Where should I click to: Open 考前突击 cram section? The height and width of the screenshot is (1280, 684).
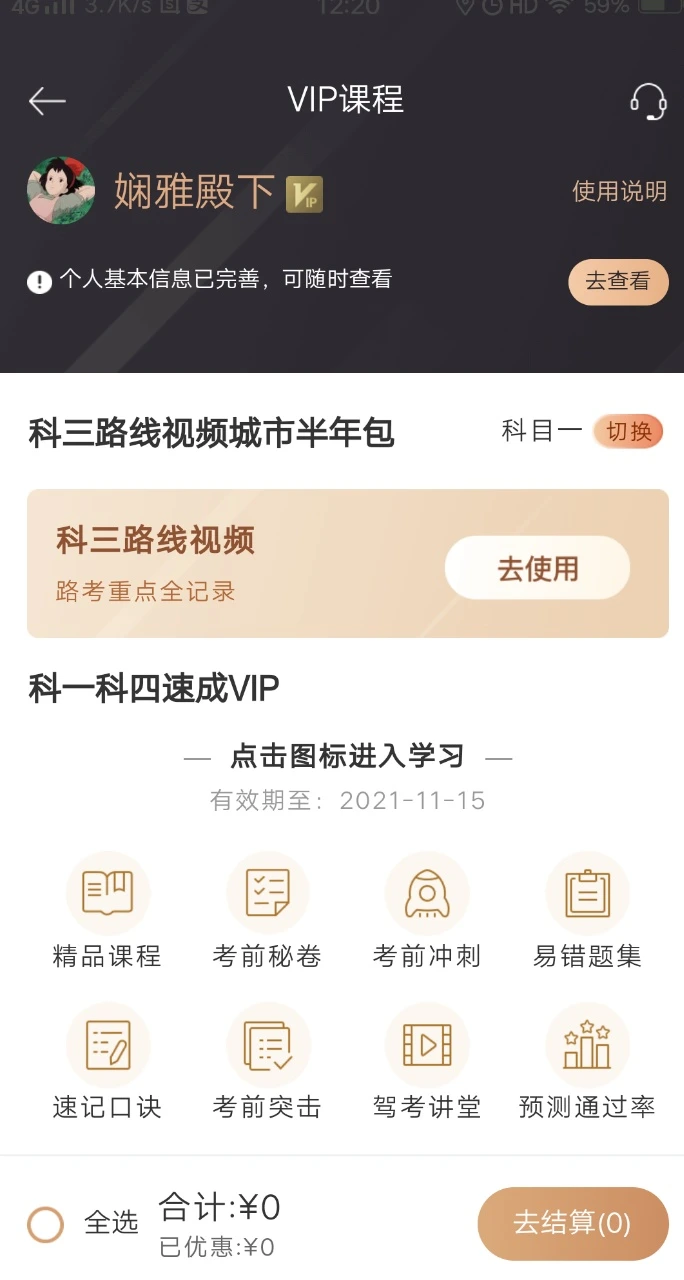267,1045
